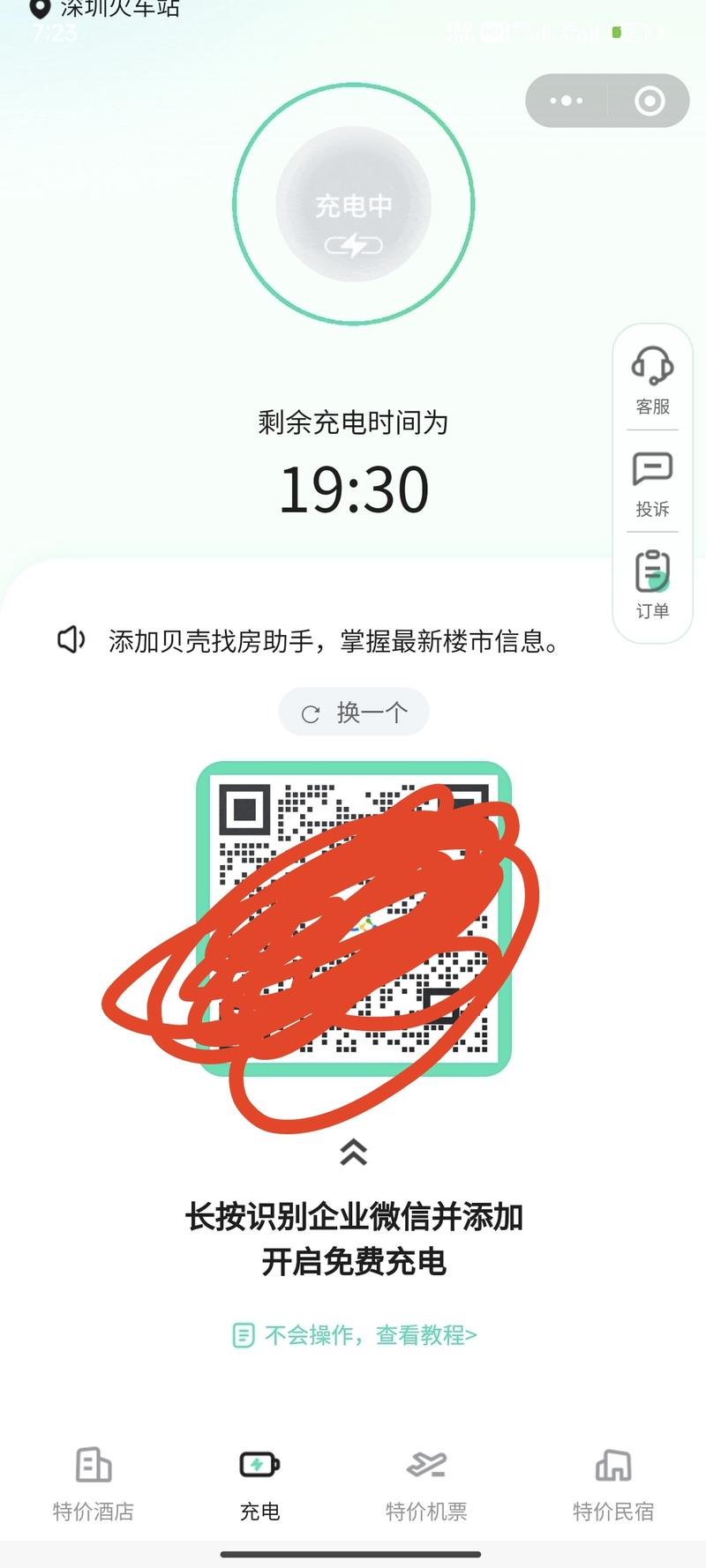
Task: Switch to the 特价酒店 tab
Action: click(94, 1485)
